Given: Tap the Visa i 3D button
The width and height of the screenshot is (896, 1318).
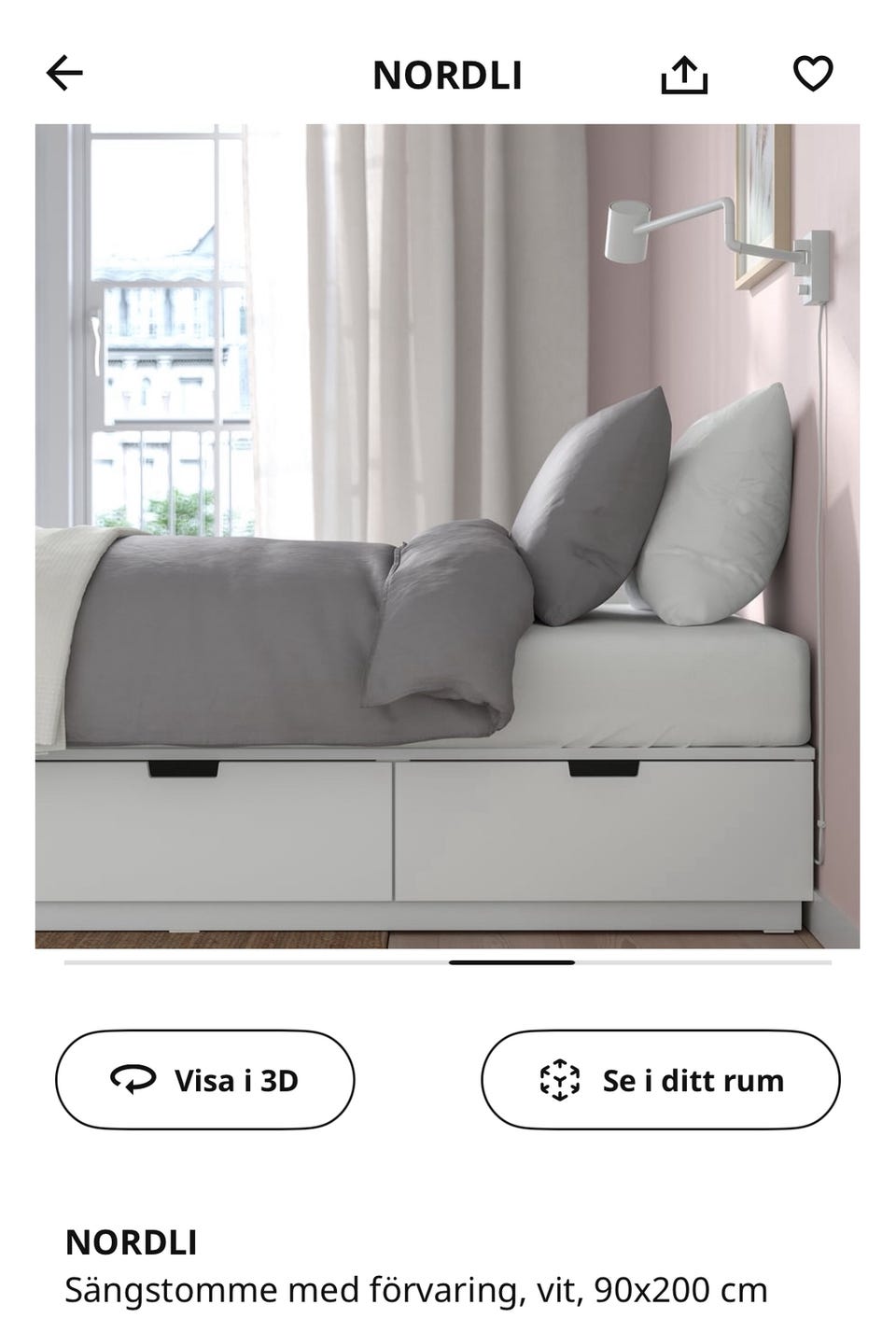Looking at the screenshot, I should pos(205,1080).
